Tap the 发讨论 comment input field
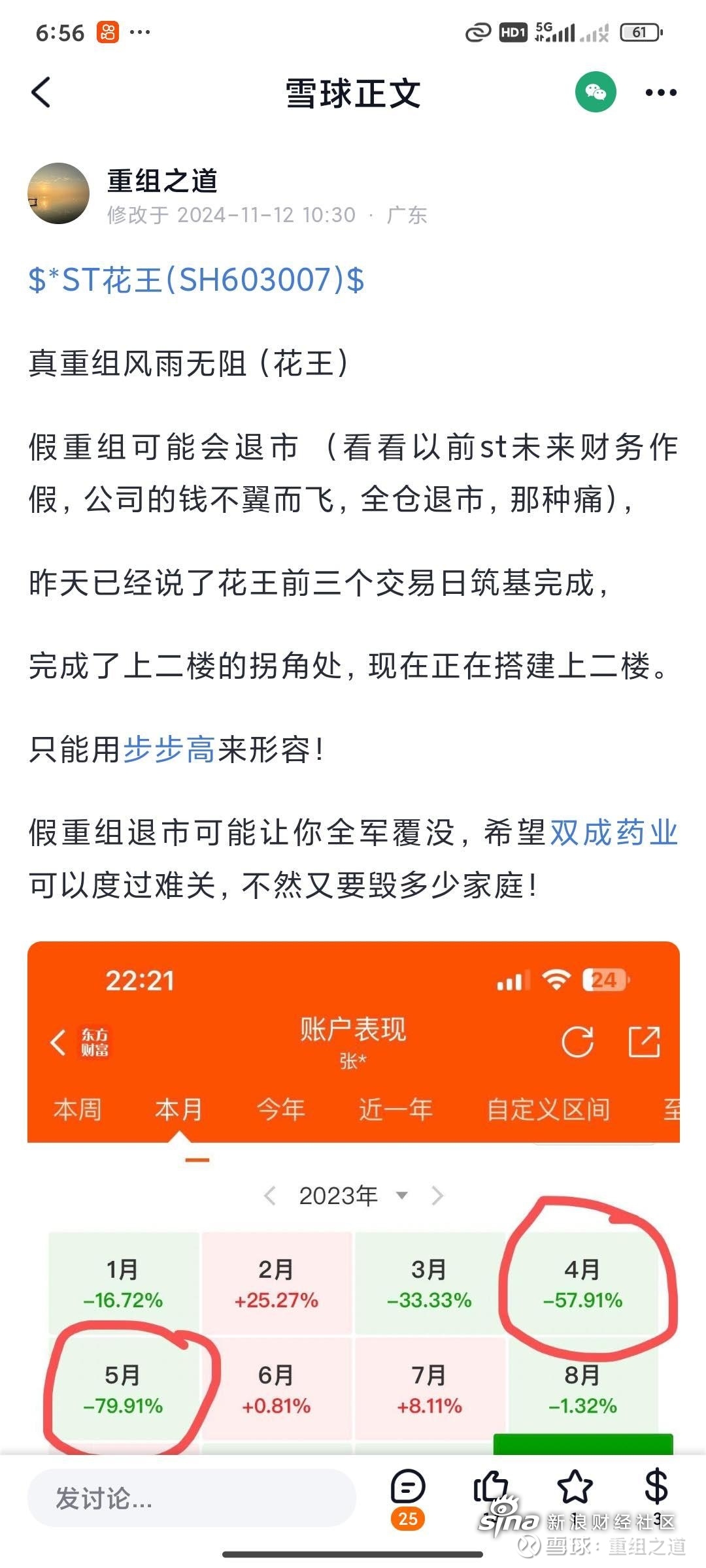 191,1497
